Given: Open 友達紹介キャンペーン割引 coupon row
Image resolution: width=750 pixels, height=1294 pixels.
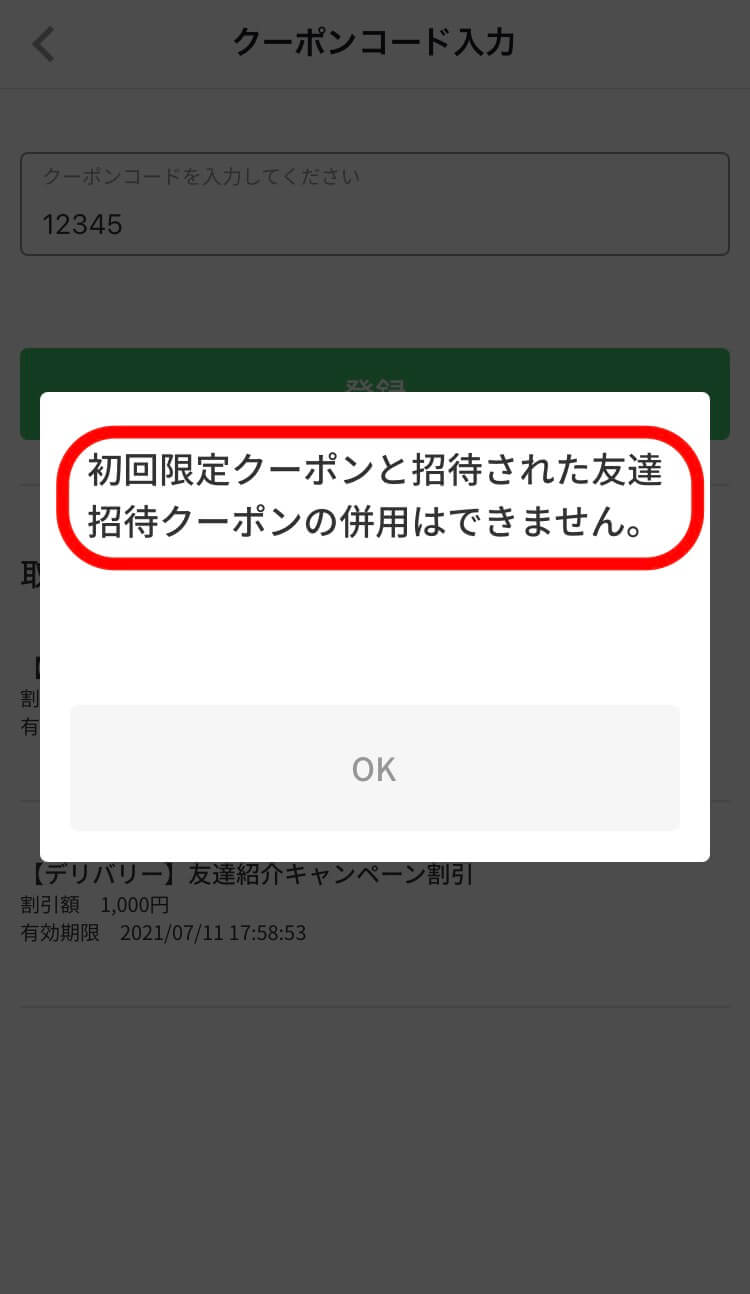Looking at the screenshot, I should [x=375, y=904].
